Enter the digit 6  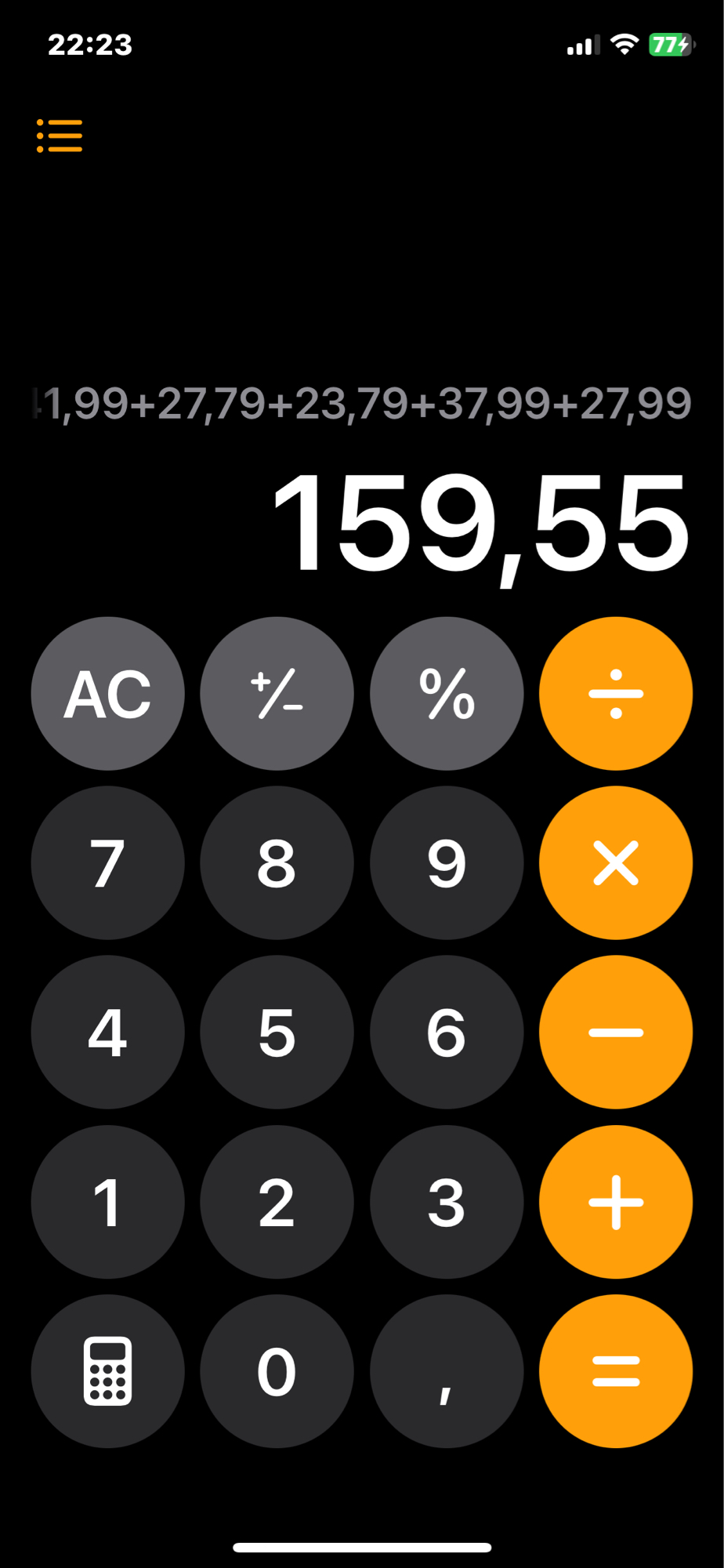447,1033
